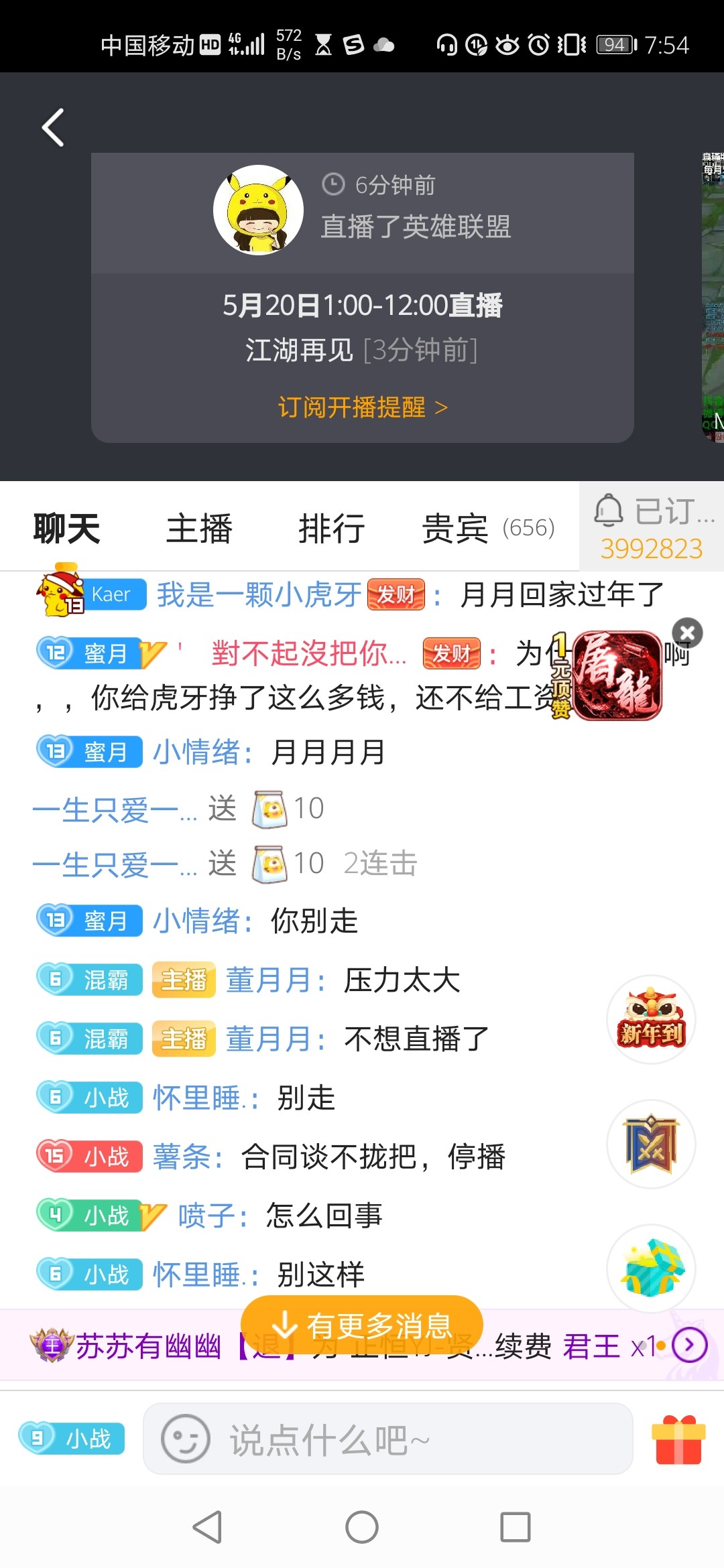The width and height of the screenshot is (724, 1568).
Task: Tap the 小战 fan badge beside input
Action: pyautogui.click(x=72, y=1439)
